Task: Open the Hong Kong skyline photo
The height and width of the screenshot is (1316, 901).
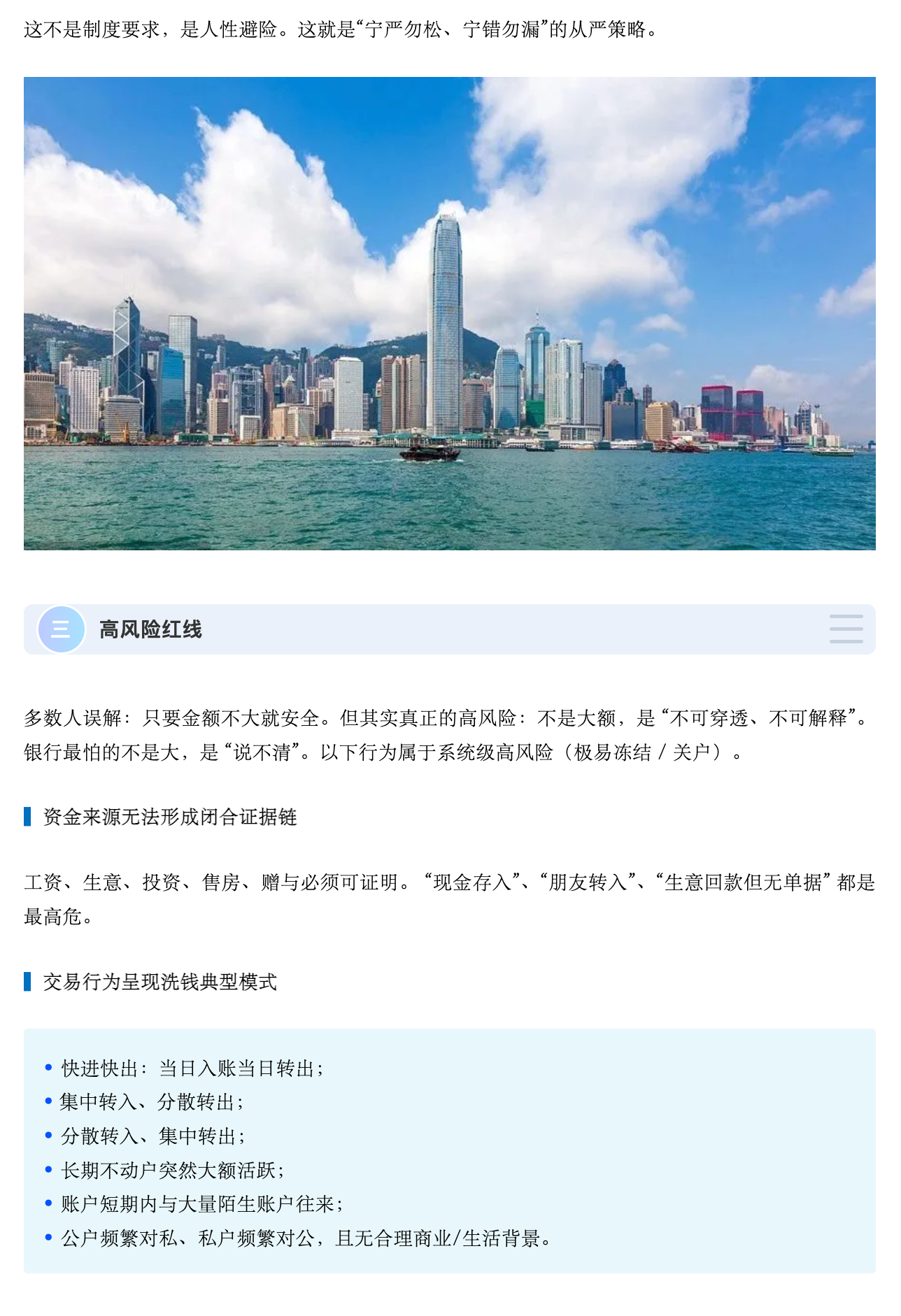Action: 449,313
